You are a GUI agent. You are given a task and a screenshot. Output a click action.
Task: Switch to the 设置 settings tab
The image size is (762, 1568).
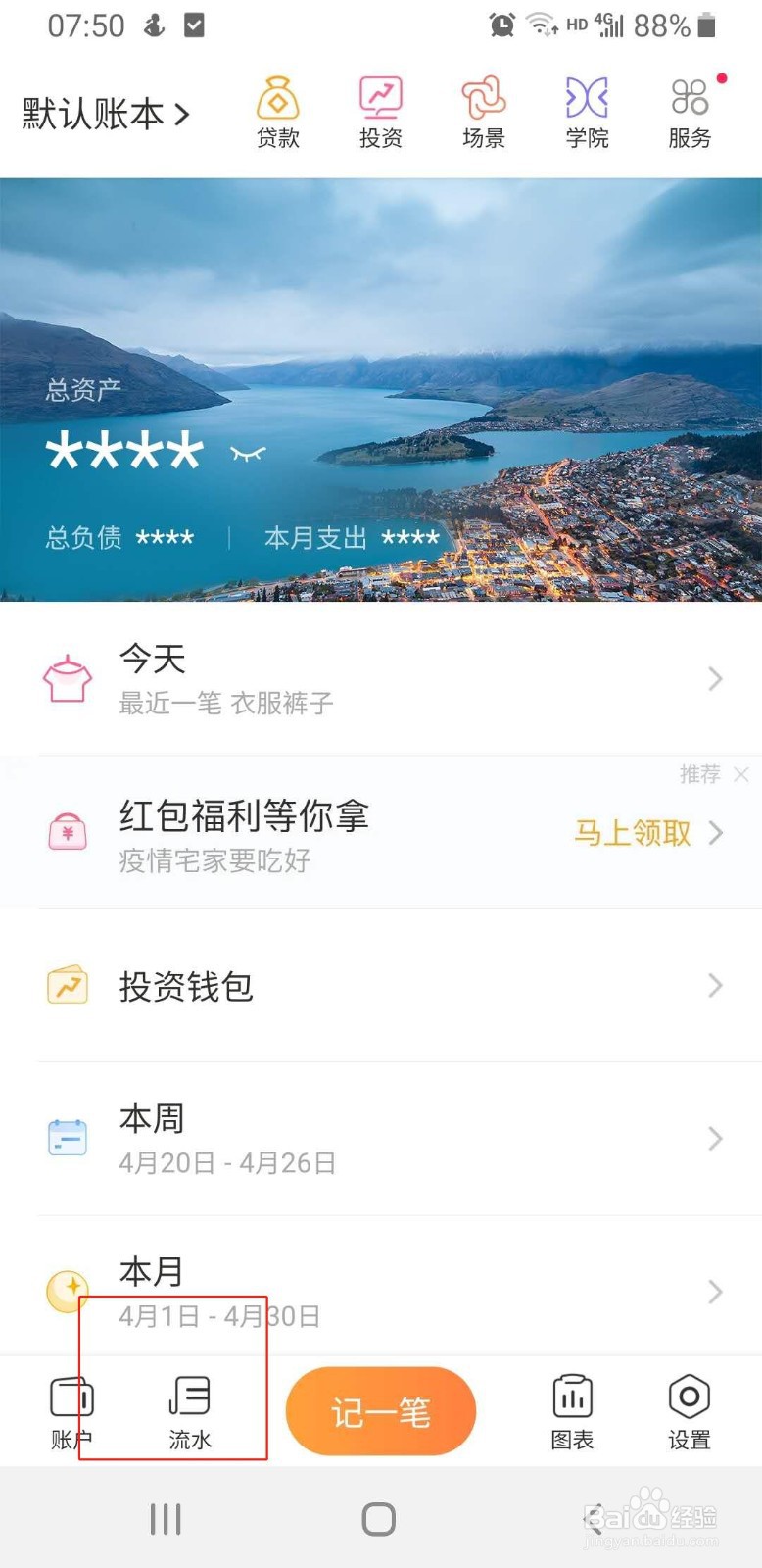(x=690, y=1412)
